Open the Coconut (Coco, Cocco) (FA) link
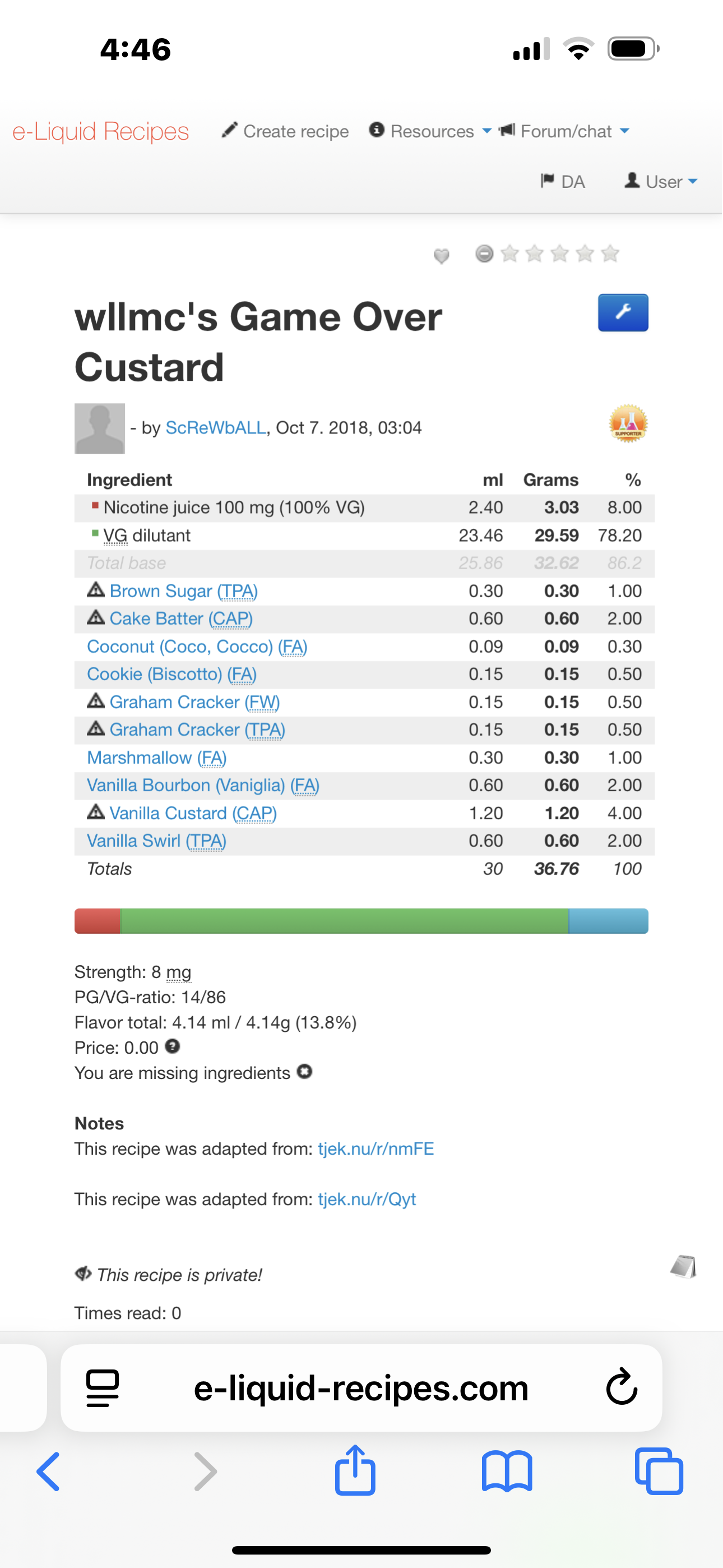 point(197,647)
